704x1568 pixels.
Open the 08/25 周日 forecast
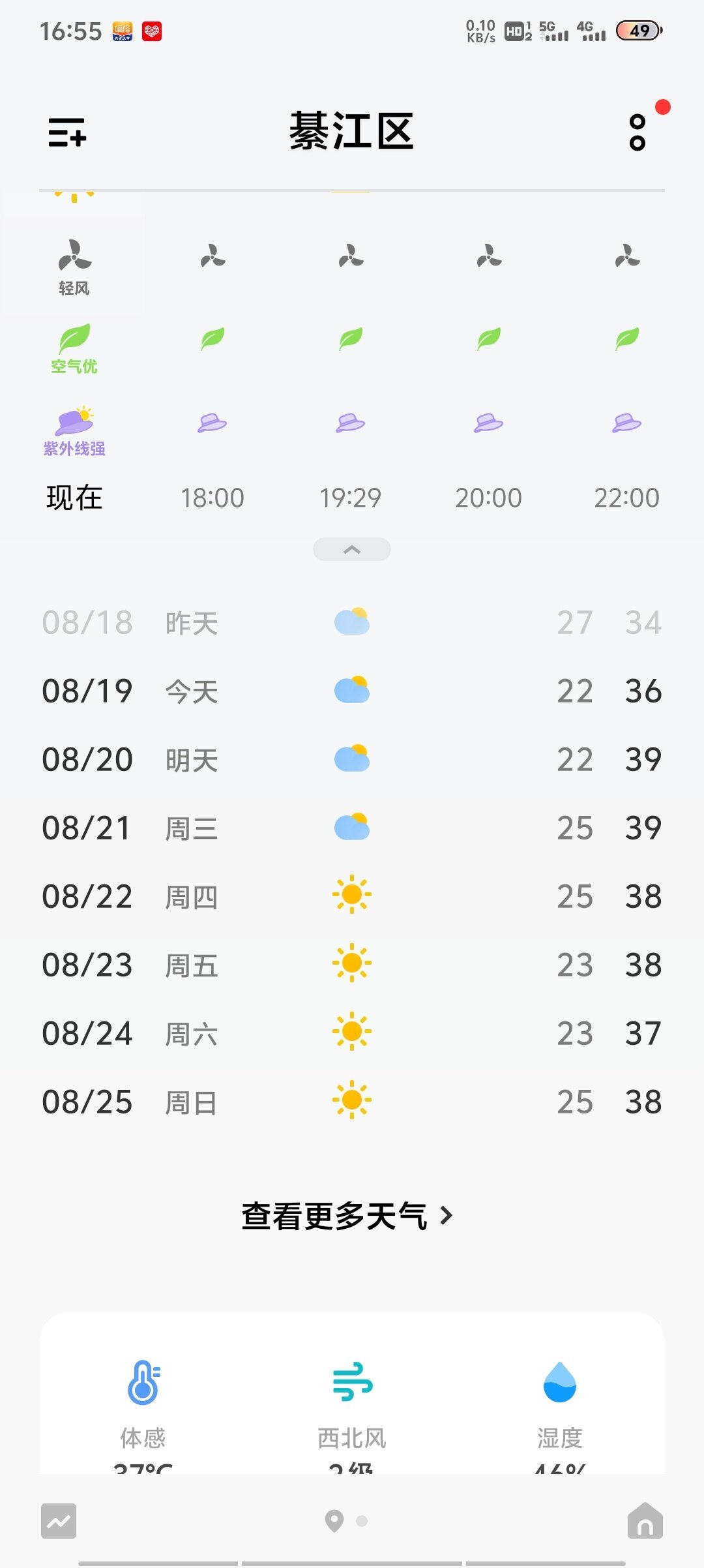[x=352, y=1102]
